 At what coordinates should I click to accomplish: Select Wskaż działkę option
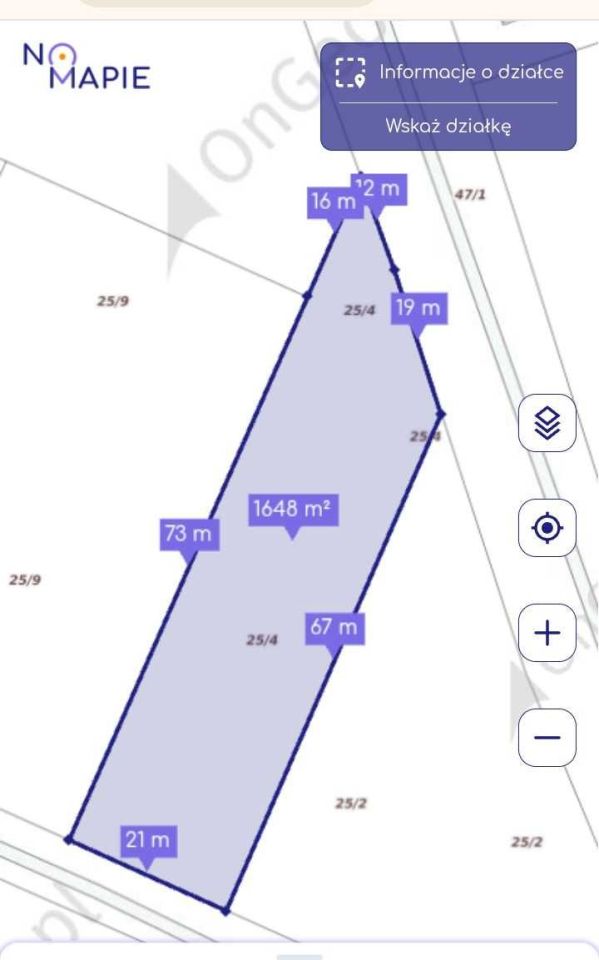pos(448,126)
